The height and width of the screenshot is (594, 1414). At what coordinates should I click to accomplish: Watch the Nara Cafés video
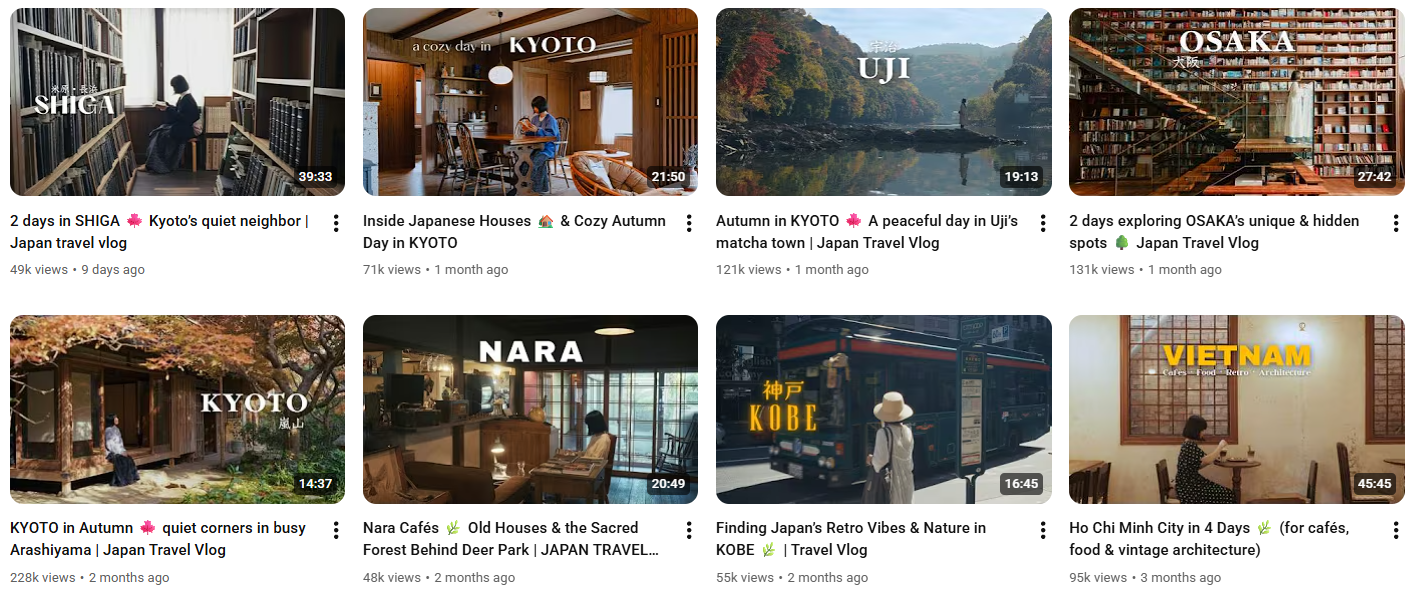coord(530,409)
